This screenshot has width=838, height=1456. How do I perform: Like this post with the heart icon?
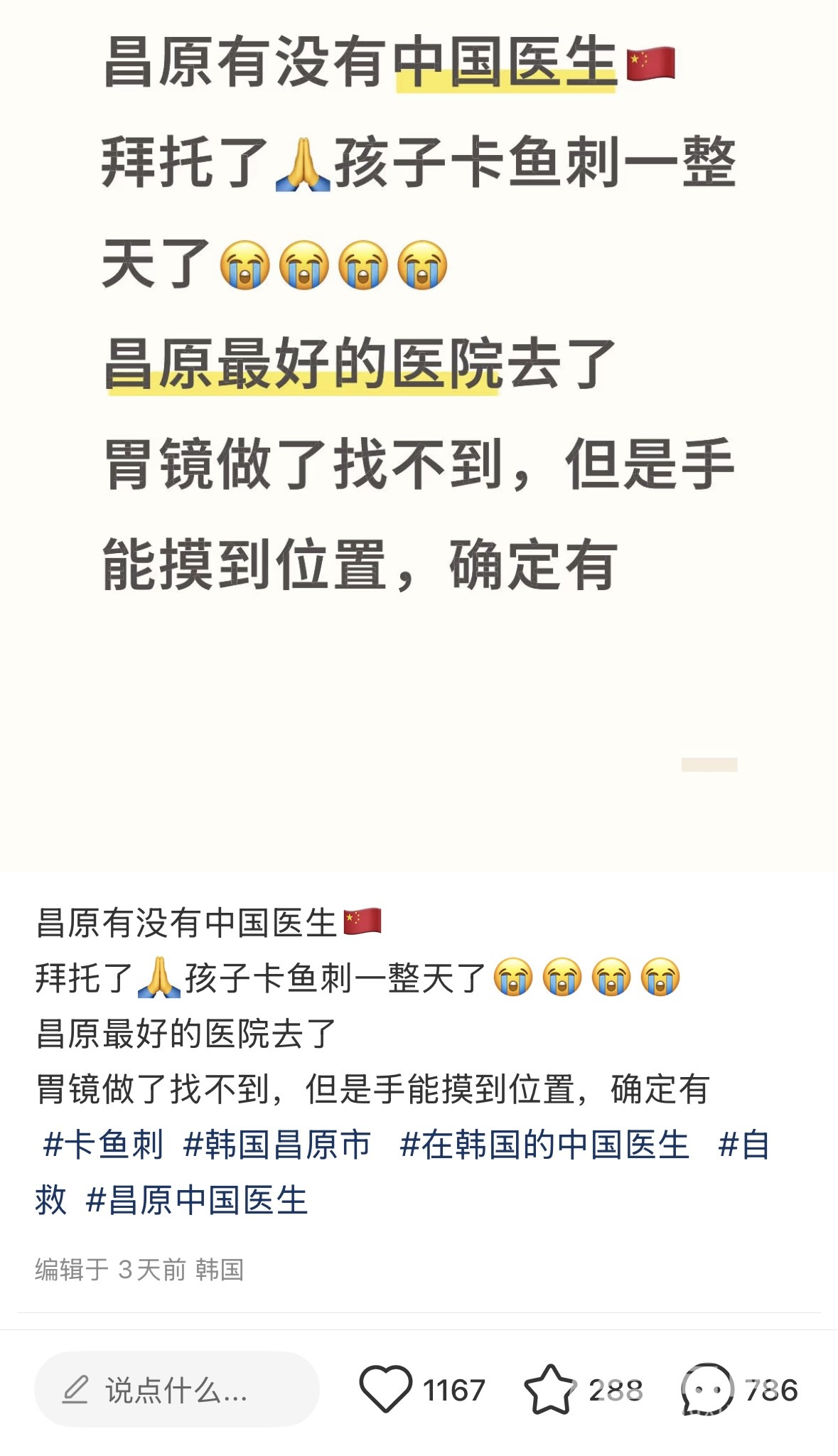(386, 1389)
